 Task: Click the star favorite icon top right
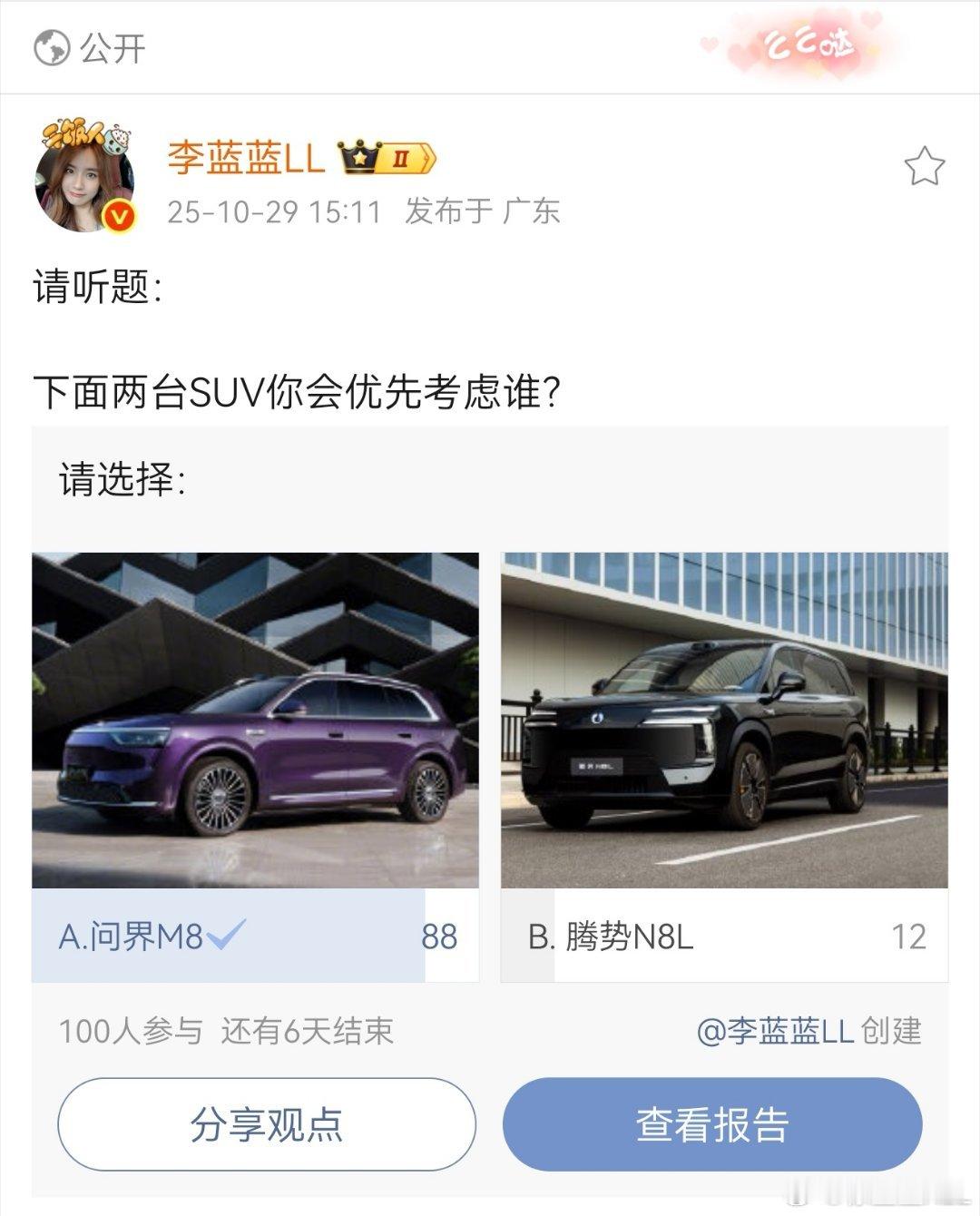click(926, 163)
